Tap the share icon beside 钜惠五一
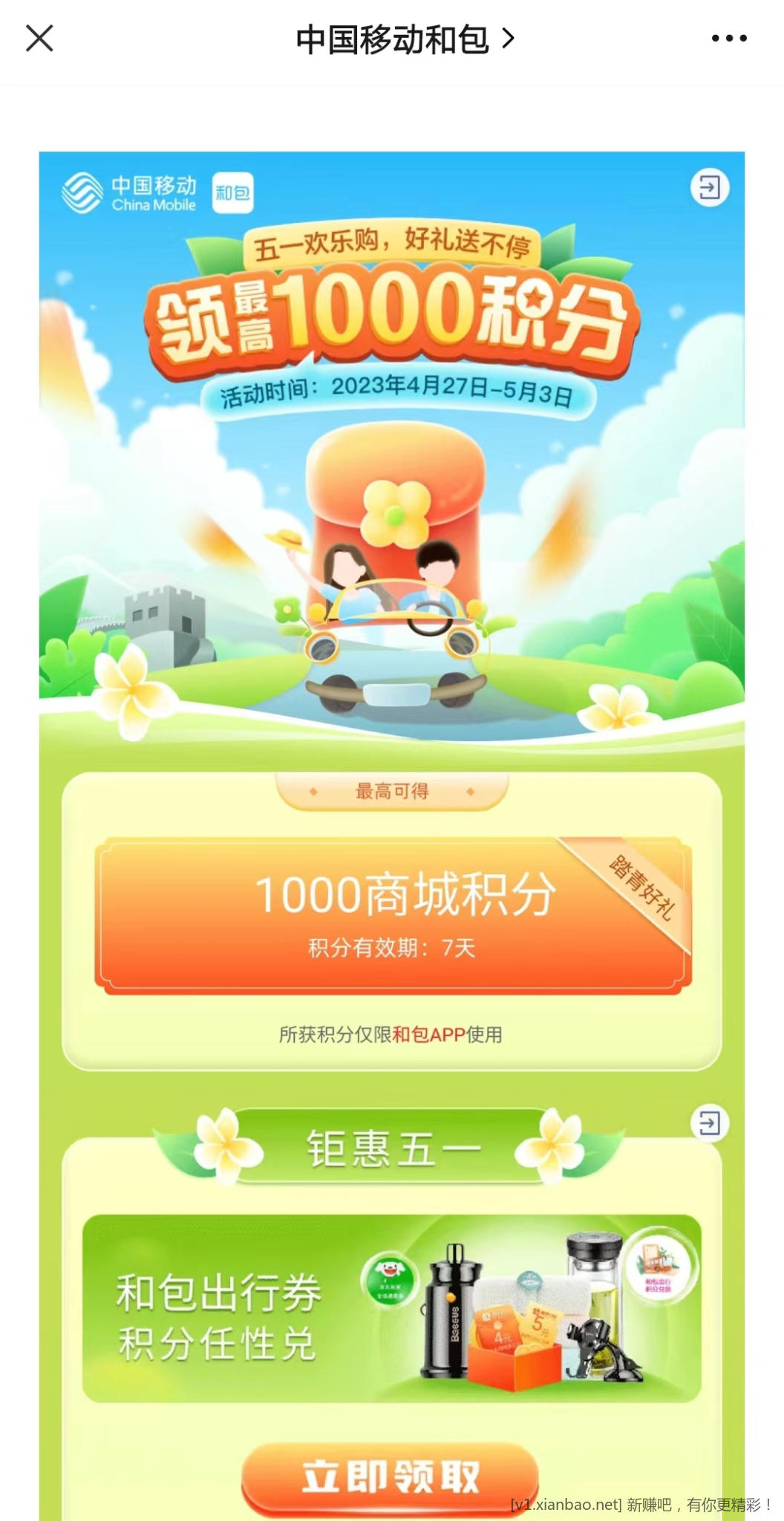Image resolution: width=784 pixels, height=1521 pixels. click(710, 1123)
